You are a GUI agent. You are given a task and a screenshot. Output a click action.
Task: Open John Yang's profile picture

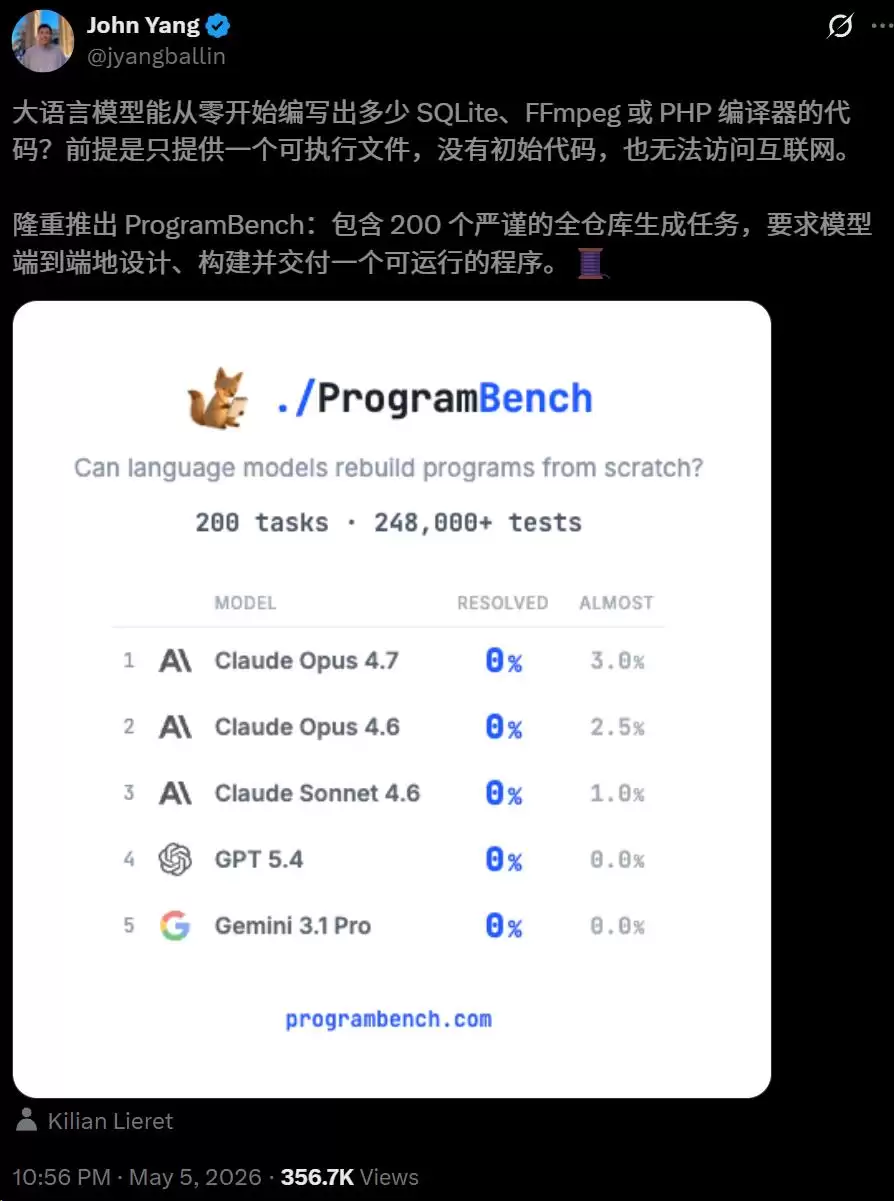point(42,41)
